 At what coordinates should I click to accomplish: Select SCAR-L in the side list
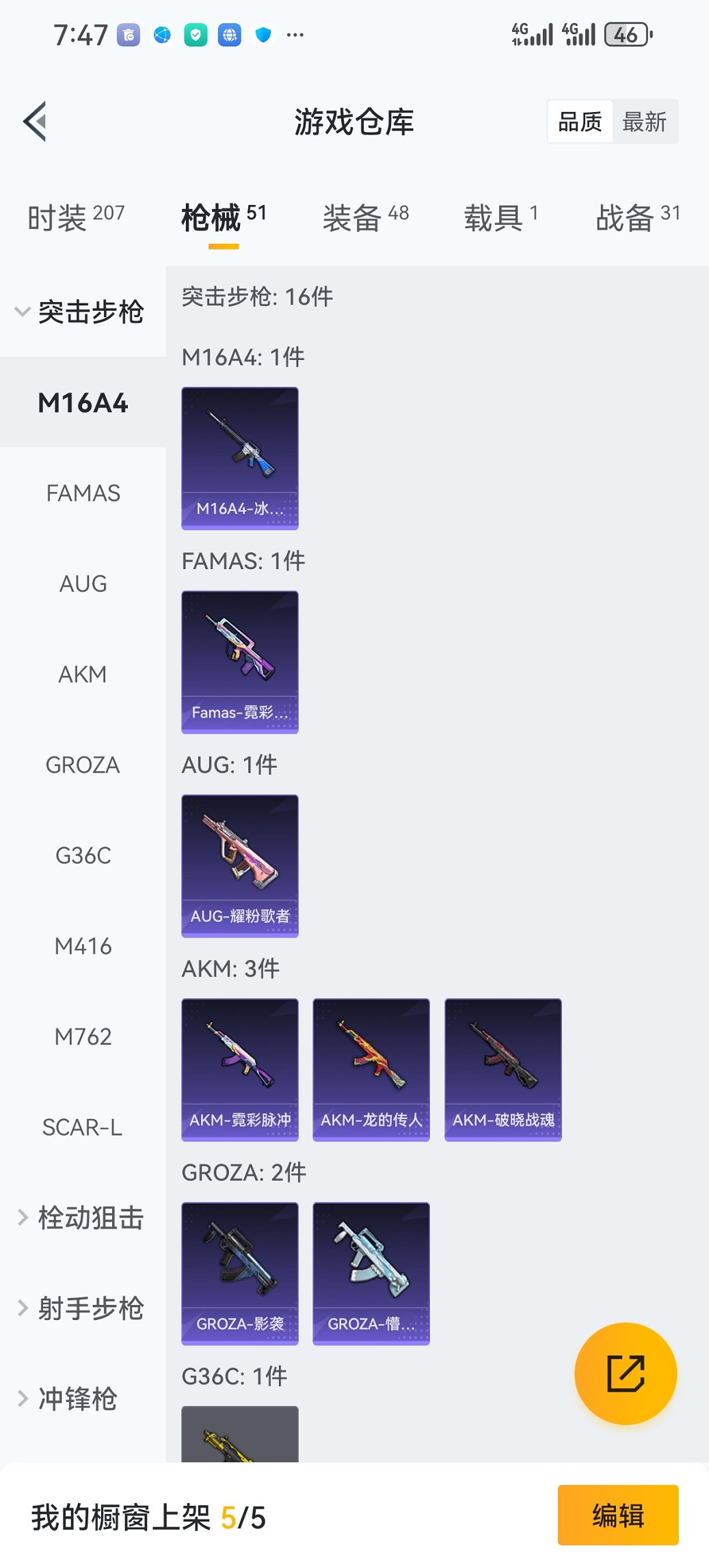tap(83, 1127)
